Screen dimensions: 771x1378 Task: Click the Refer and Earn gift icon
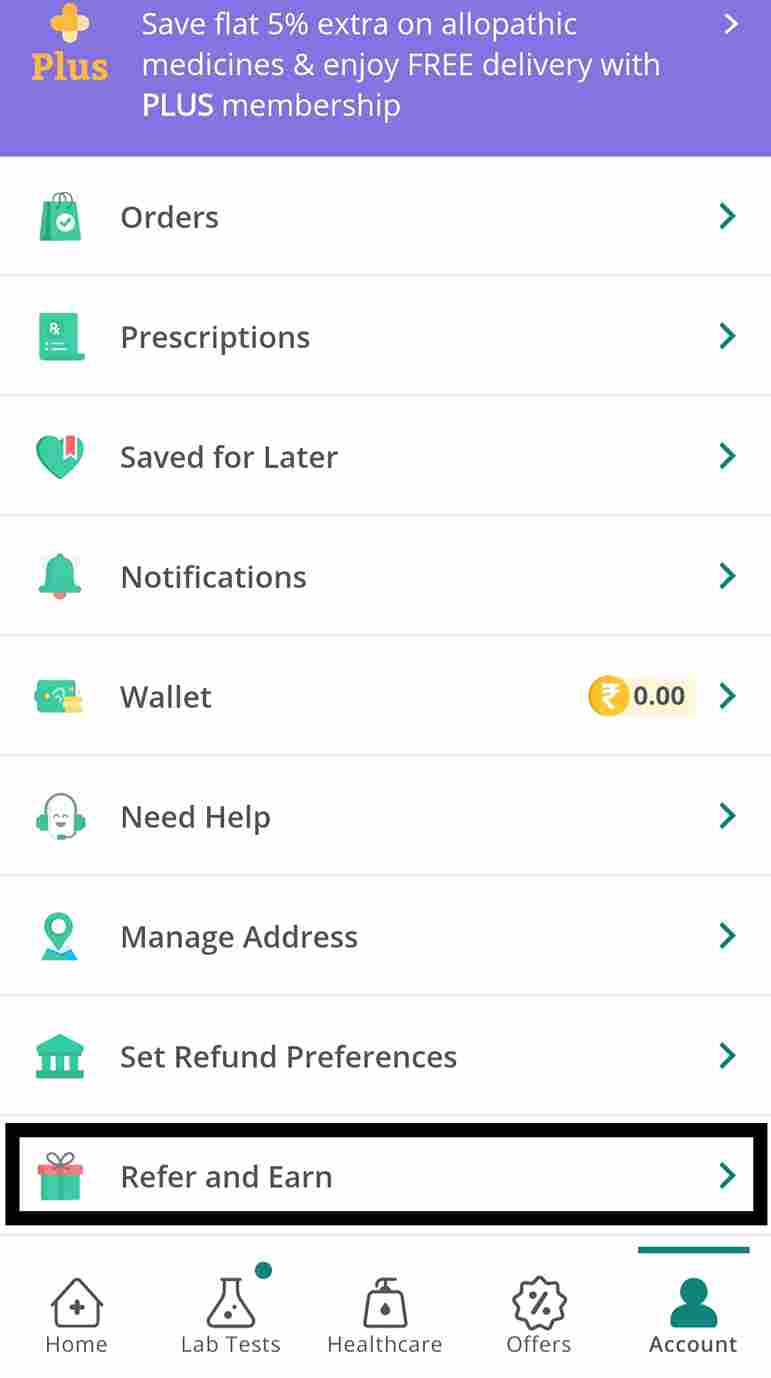coord(60,1176)
